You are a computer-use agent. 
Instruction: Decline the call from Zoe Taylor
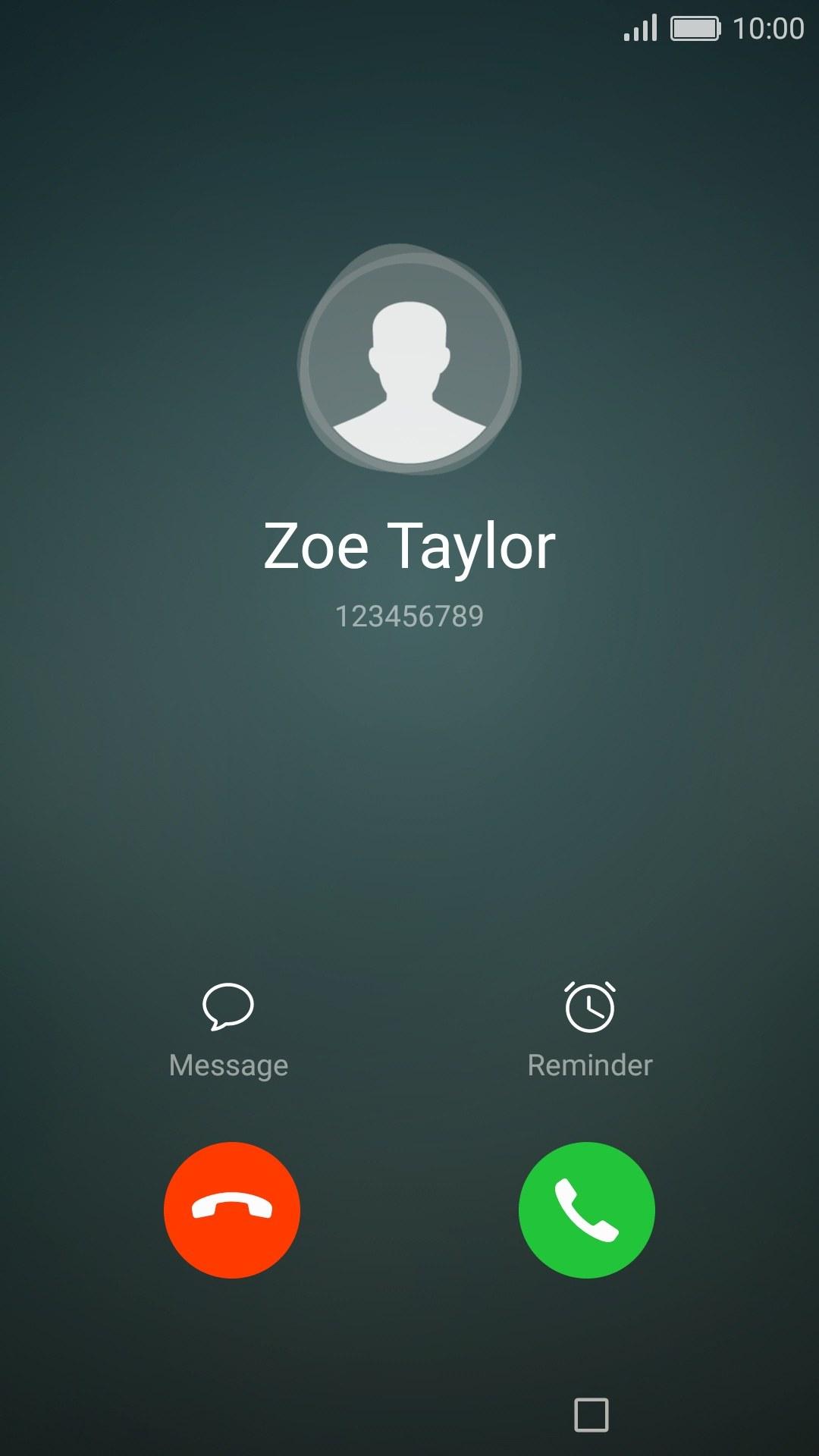click(232, 1210)
